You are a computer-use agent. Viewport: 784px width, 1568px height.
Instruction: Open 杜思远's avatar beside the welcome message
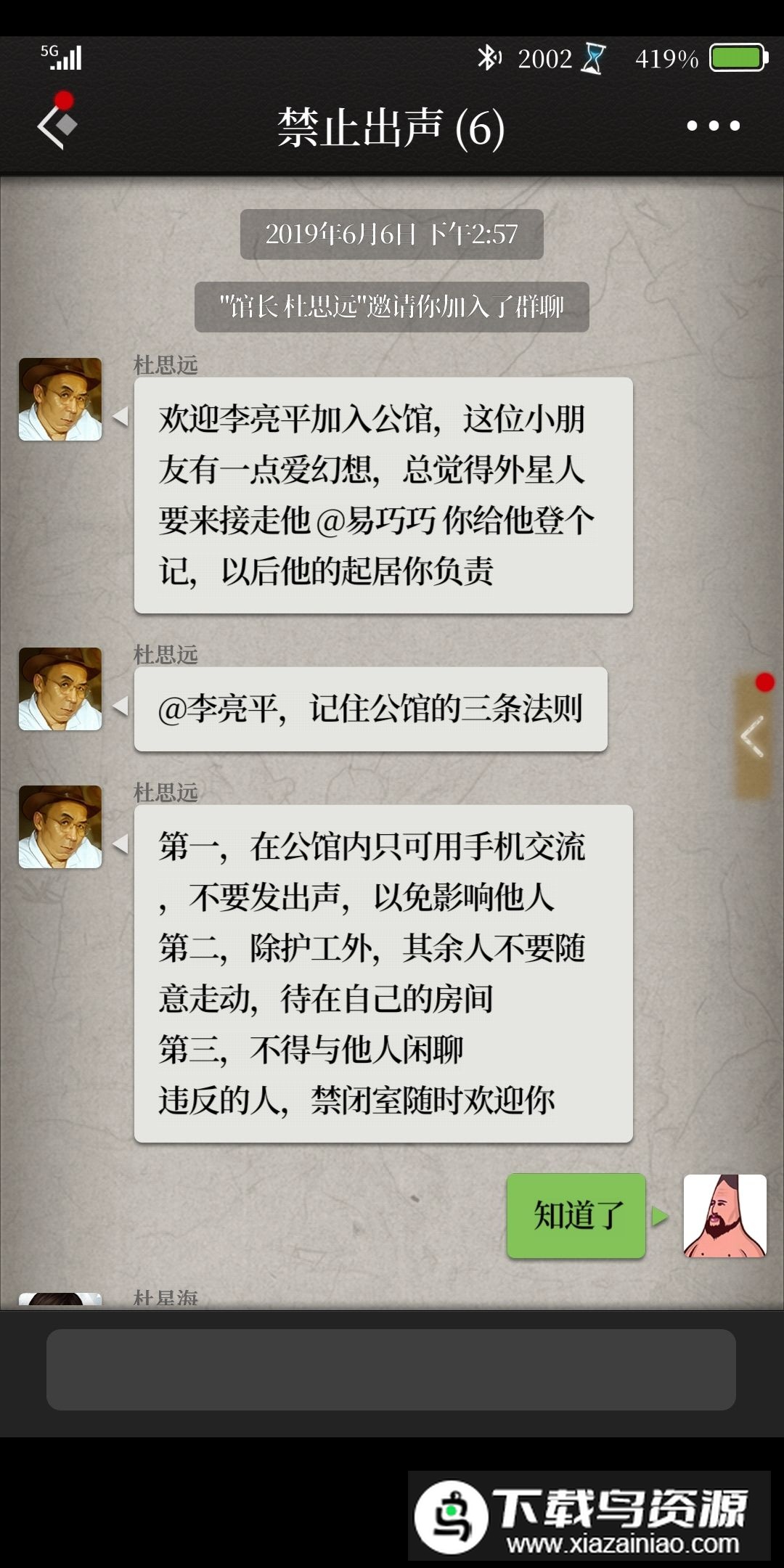pyautogui.click(x=60, y=399)
